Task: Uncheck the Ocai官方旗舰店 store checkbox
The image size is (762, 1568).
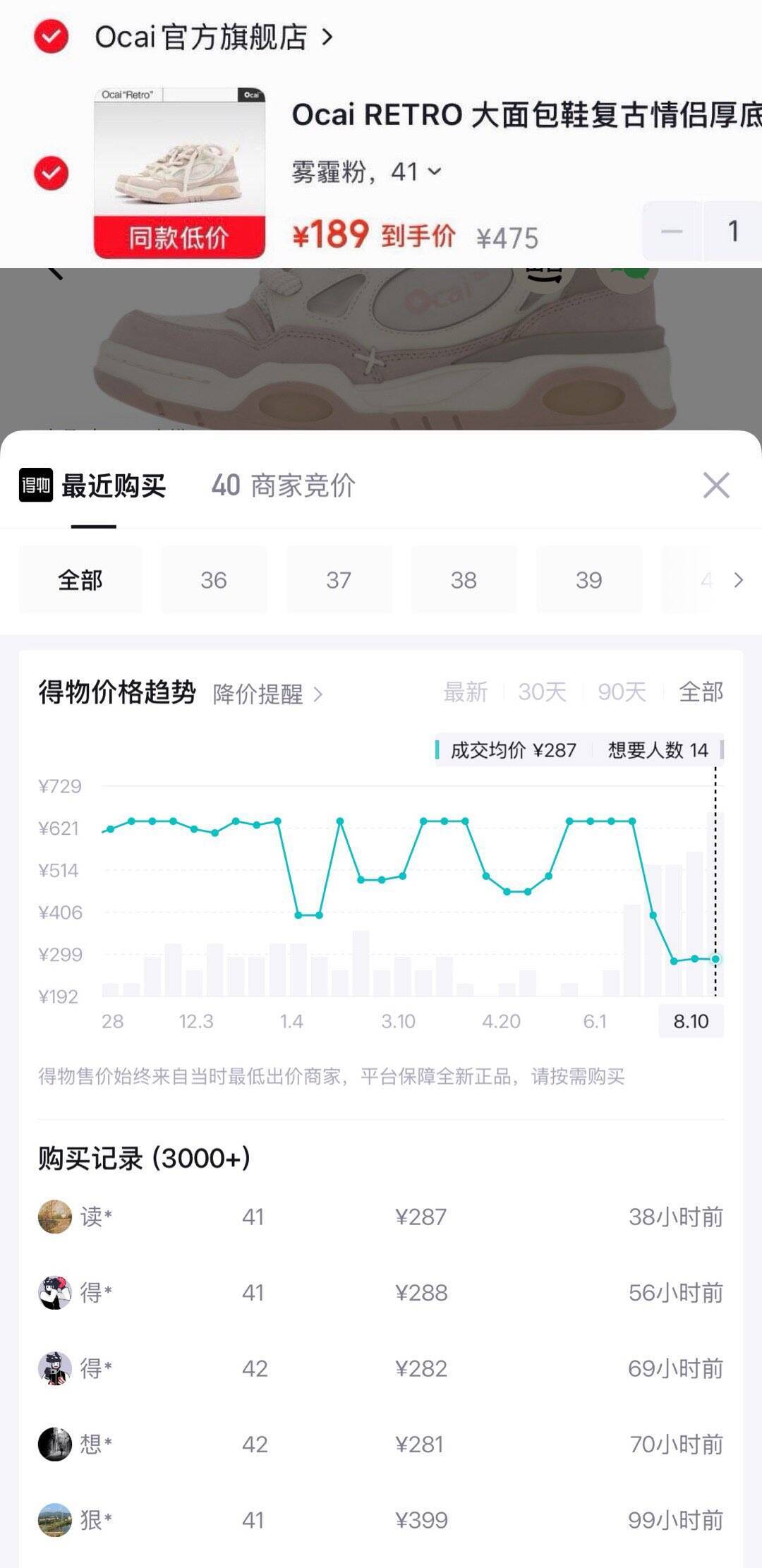Action: pos(52,37)
